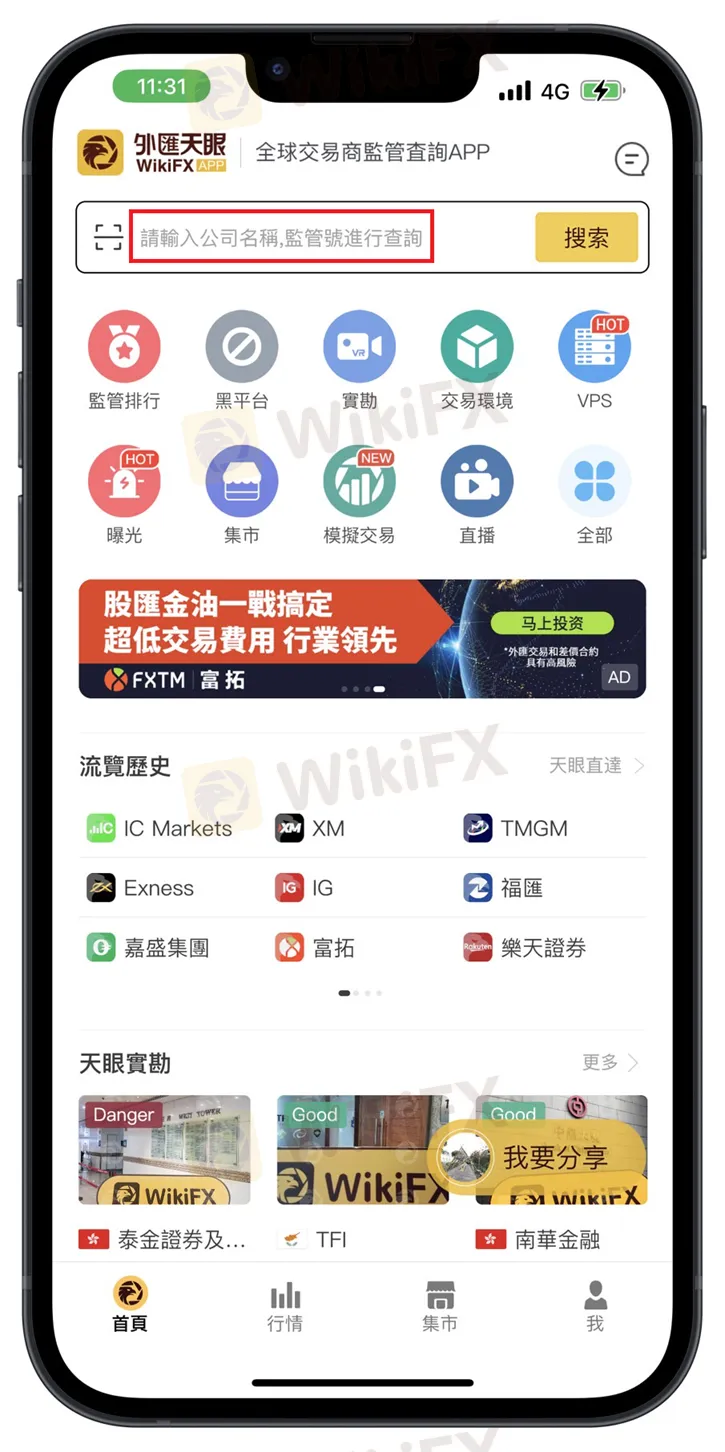The width and height of the screenshot is (725, 1452).
Task: Switch to the 行情 tab
Action: click(285, 1306)
